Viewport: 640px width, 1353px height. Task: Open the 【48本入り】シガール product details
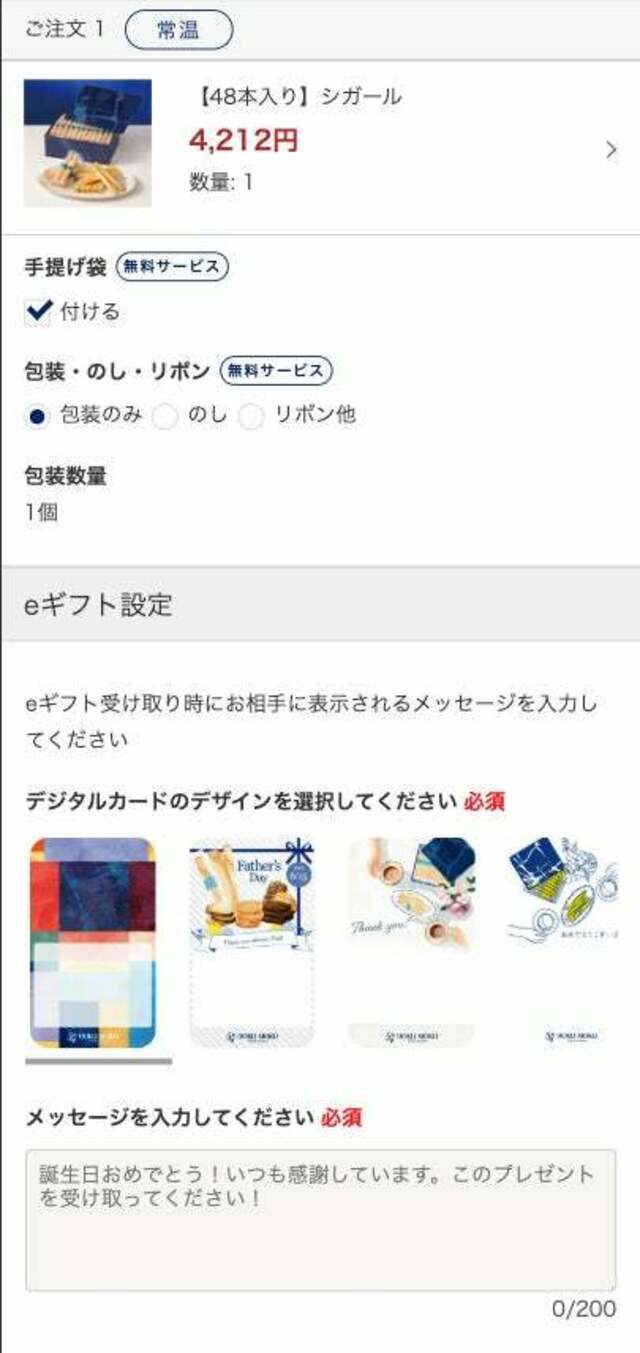tap(610, 151)
